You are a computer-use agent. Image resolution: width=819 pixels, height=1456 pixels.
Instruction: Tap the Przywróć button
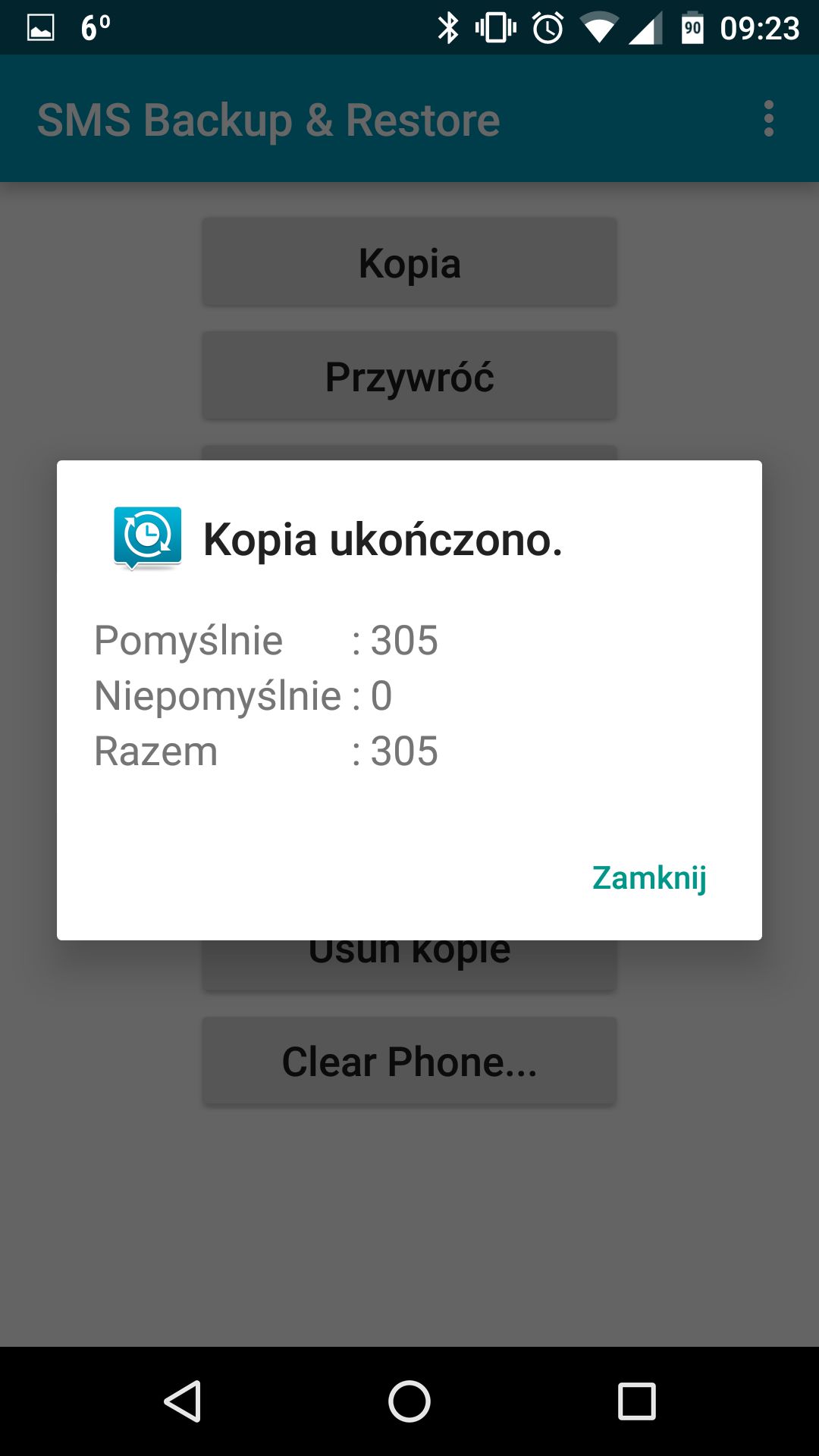tap(409, 376)
